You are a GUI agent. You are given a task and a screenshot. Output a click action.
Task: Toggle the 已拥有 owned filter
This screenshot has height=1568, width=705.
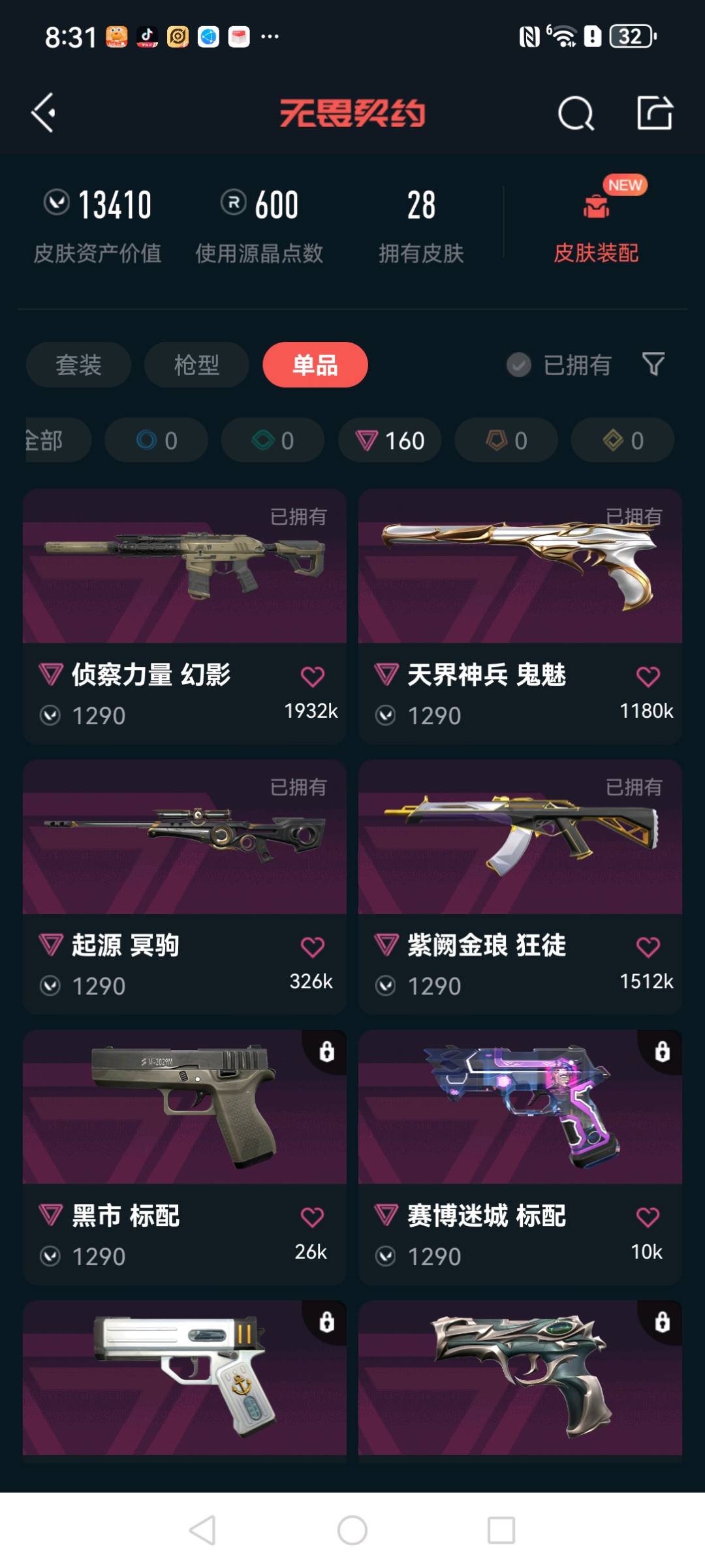click(559, 365)
